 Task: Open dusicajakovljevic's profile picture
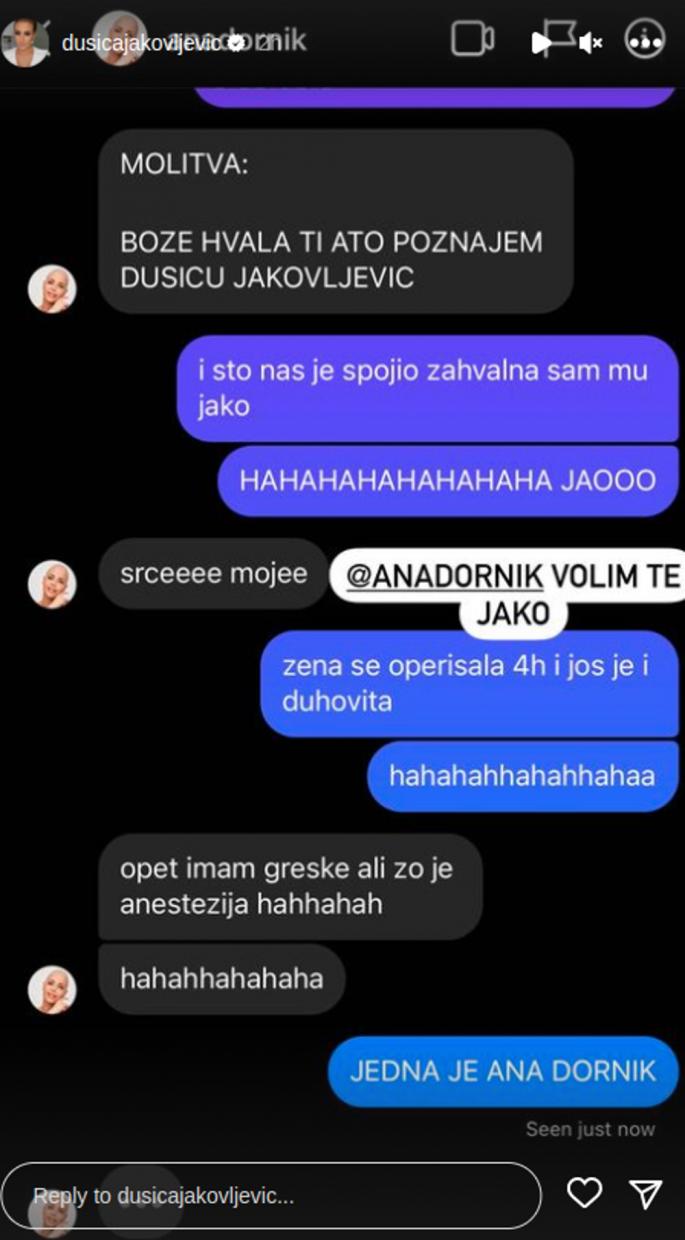(25, 42)
